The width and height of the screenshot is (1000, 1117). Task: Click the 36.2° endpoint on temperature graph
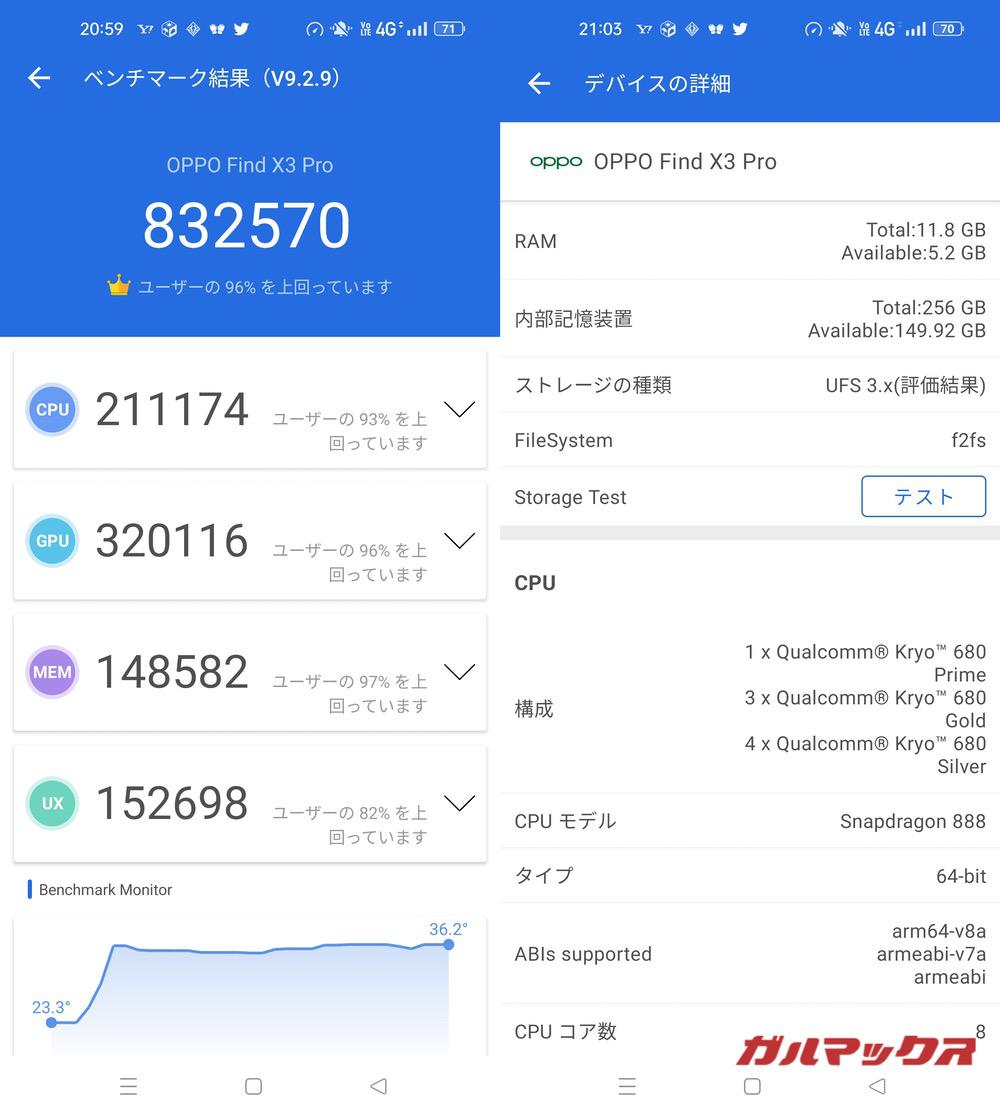448,944
